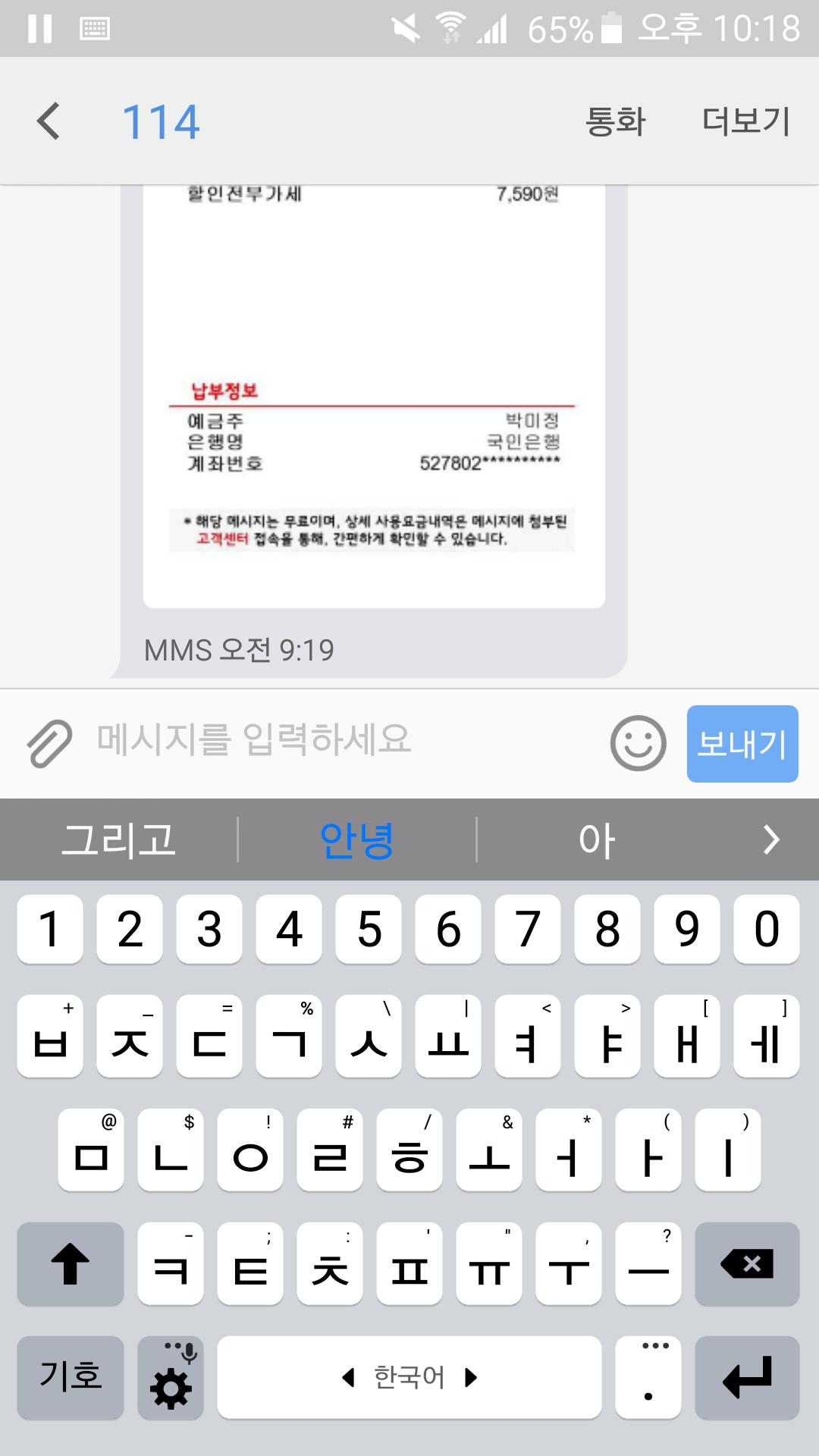Tap the keyboard backspace key
This screenshot has width=819, height=1456.
pos(747,1264)
